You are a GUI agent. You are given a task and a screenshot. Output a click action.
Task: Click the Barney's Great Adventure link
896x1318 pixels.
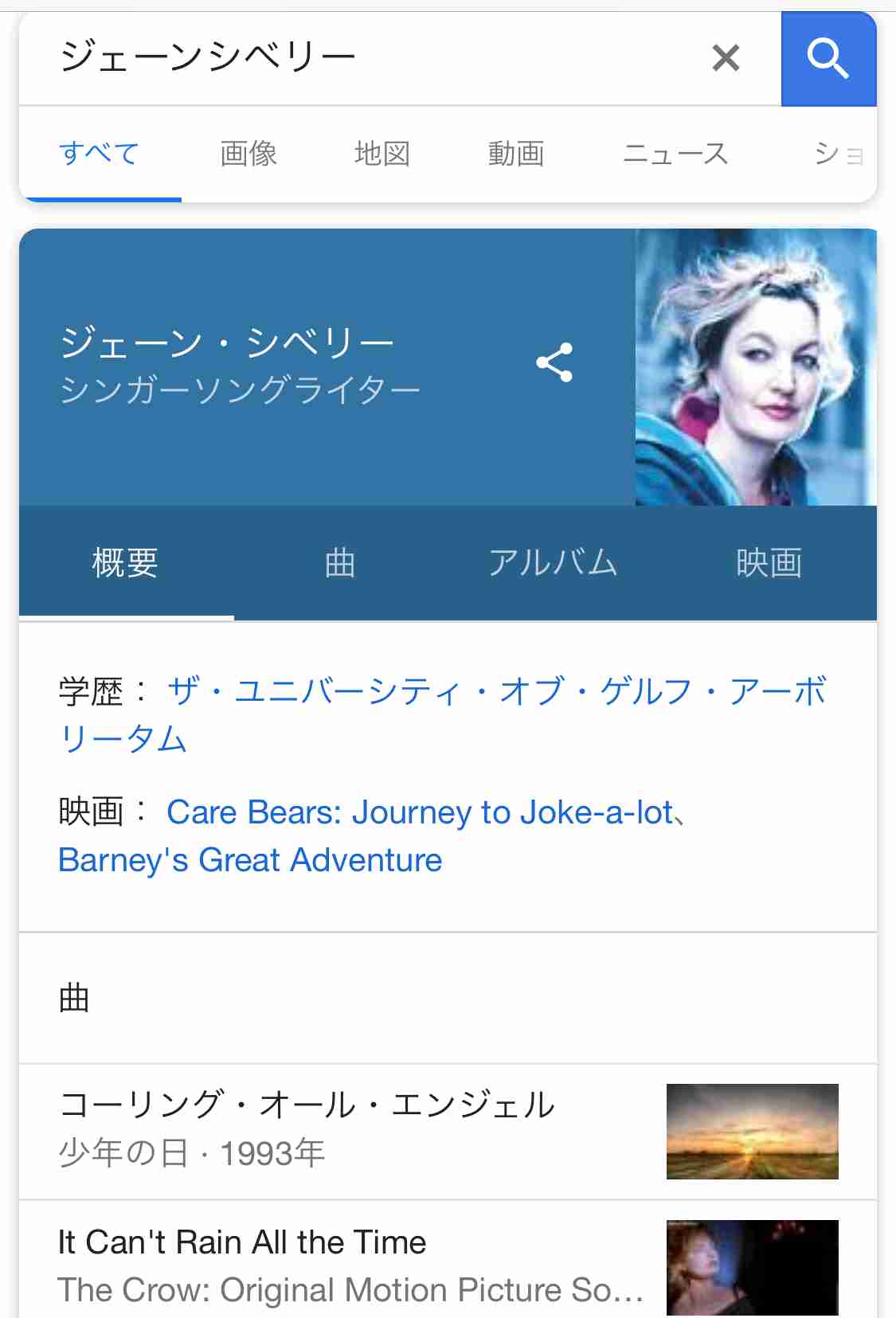249,860
